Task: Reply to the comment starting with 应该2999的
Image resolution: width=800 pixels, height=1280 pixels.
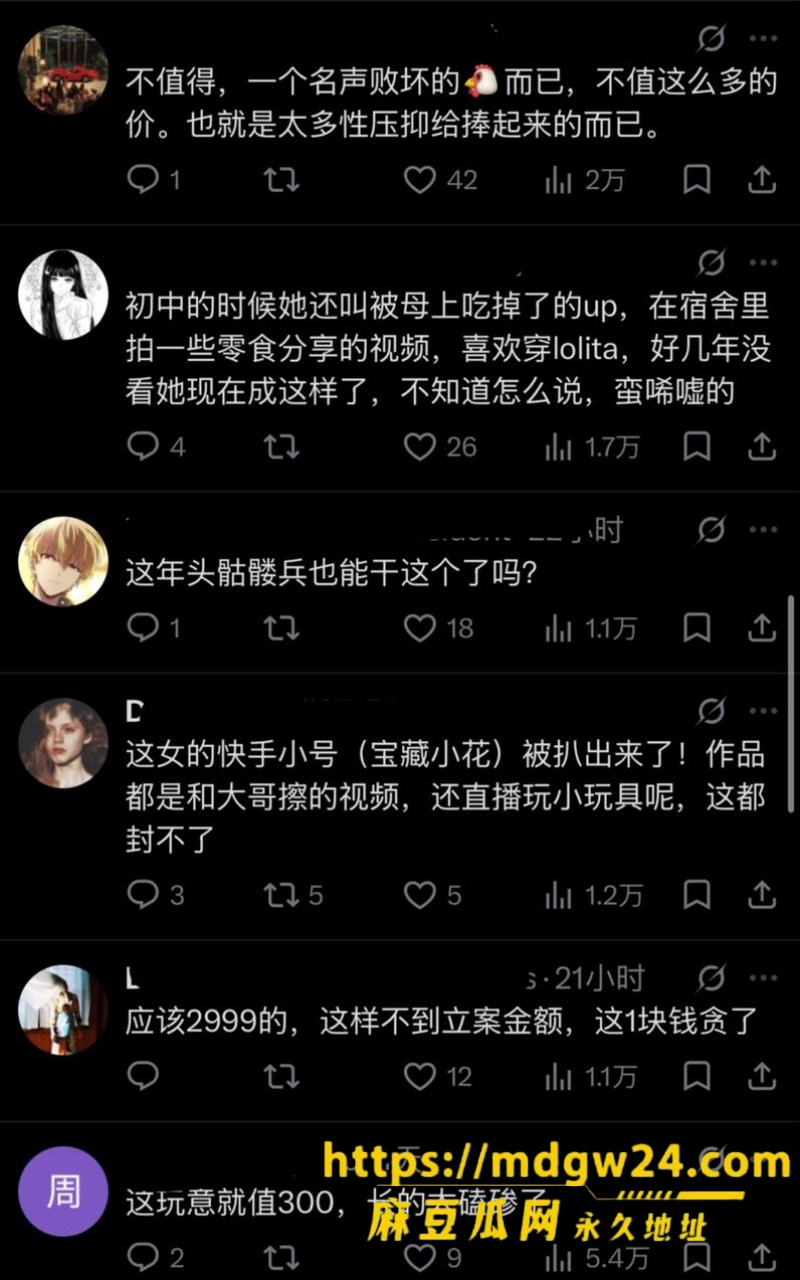Action: (x=144, y=1076)
